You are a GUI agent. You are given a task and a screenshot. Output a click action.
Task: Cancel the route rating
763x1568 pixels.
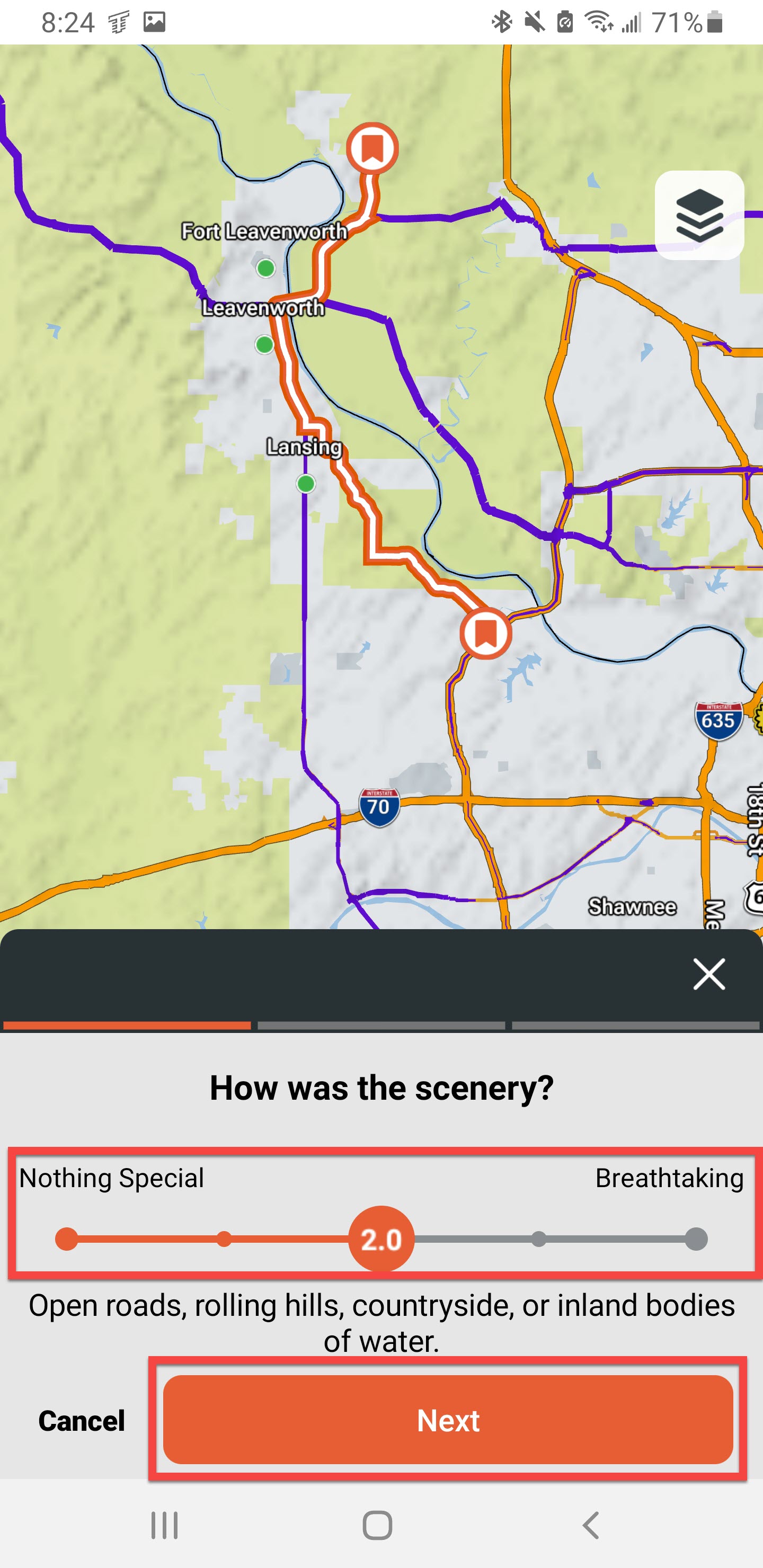[x=82, y=1421]
